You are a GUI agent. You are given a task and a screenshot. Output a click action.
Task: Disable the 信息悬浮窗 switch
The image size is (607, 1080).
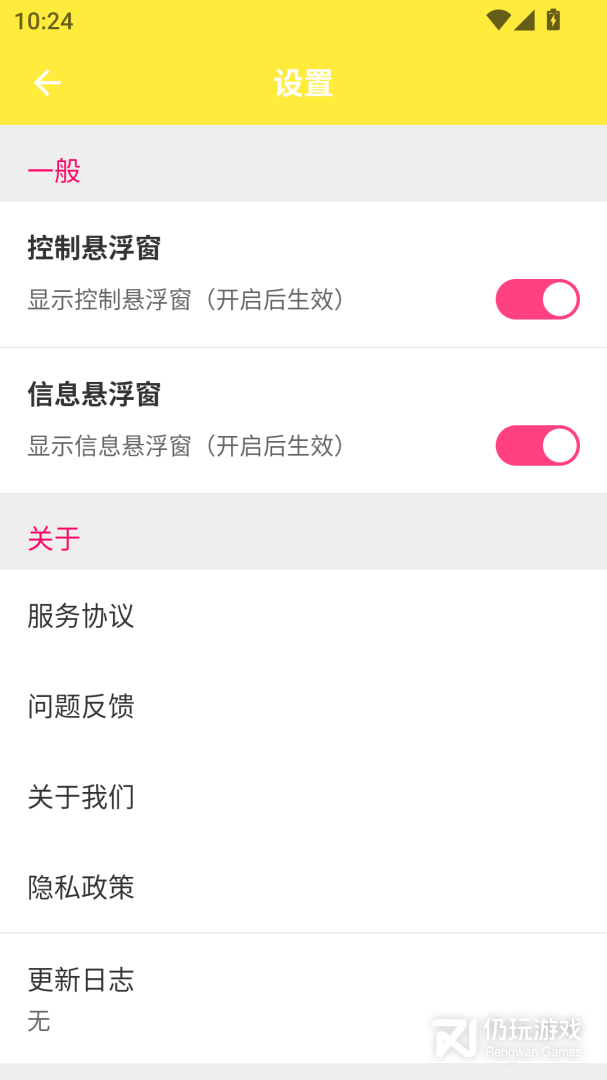537,445
